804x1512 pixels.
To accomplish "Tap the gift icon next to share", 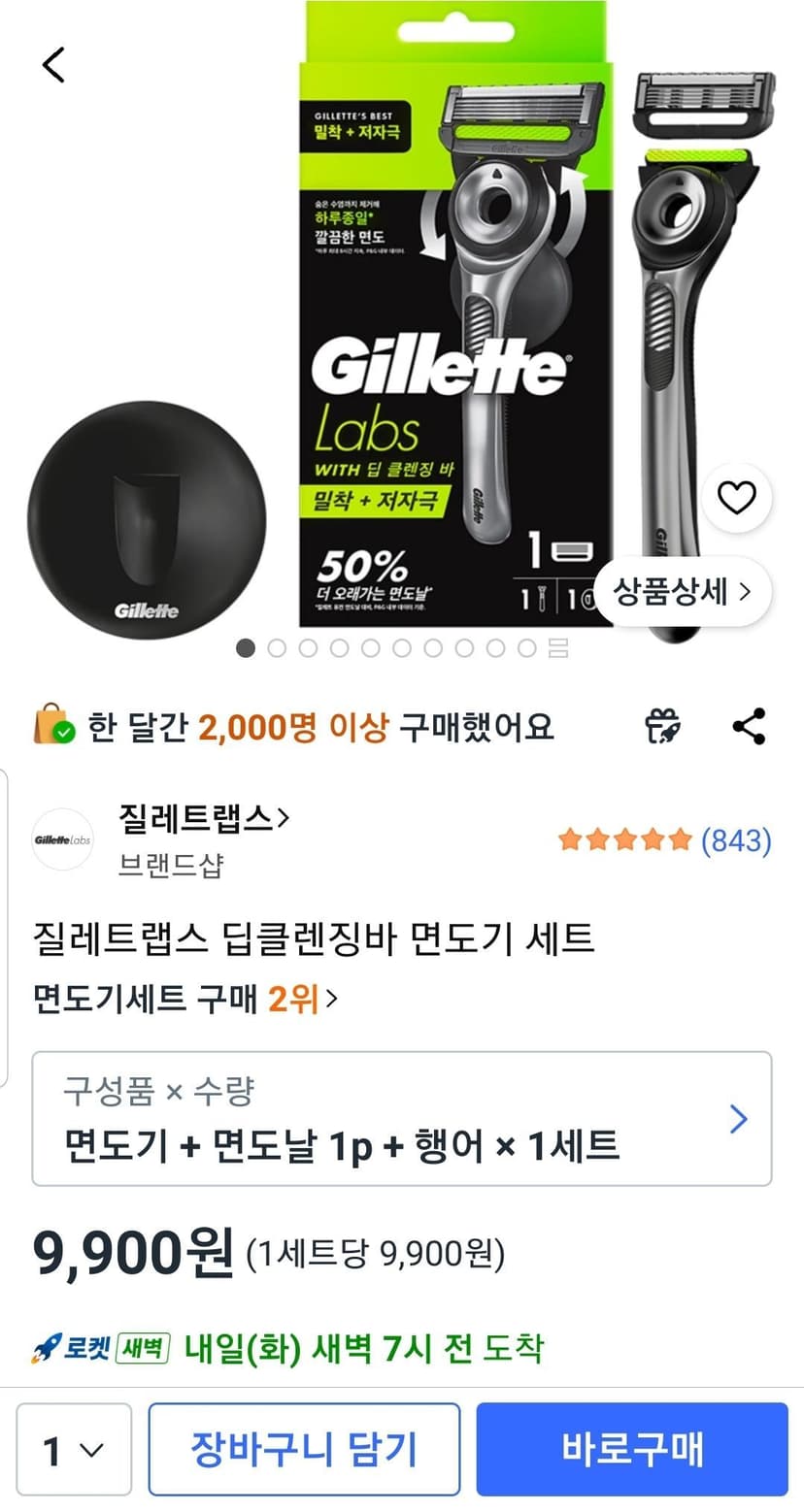I will point(663,725).
